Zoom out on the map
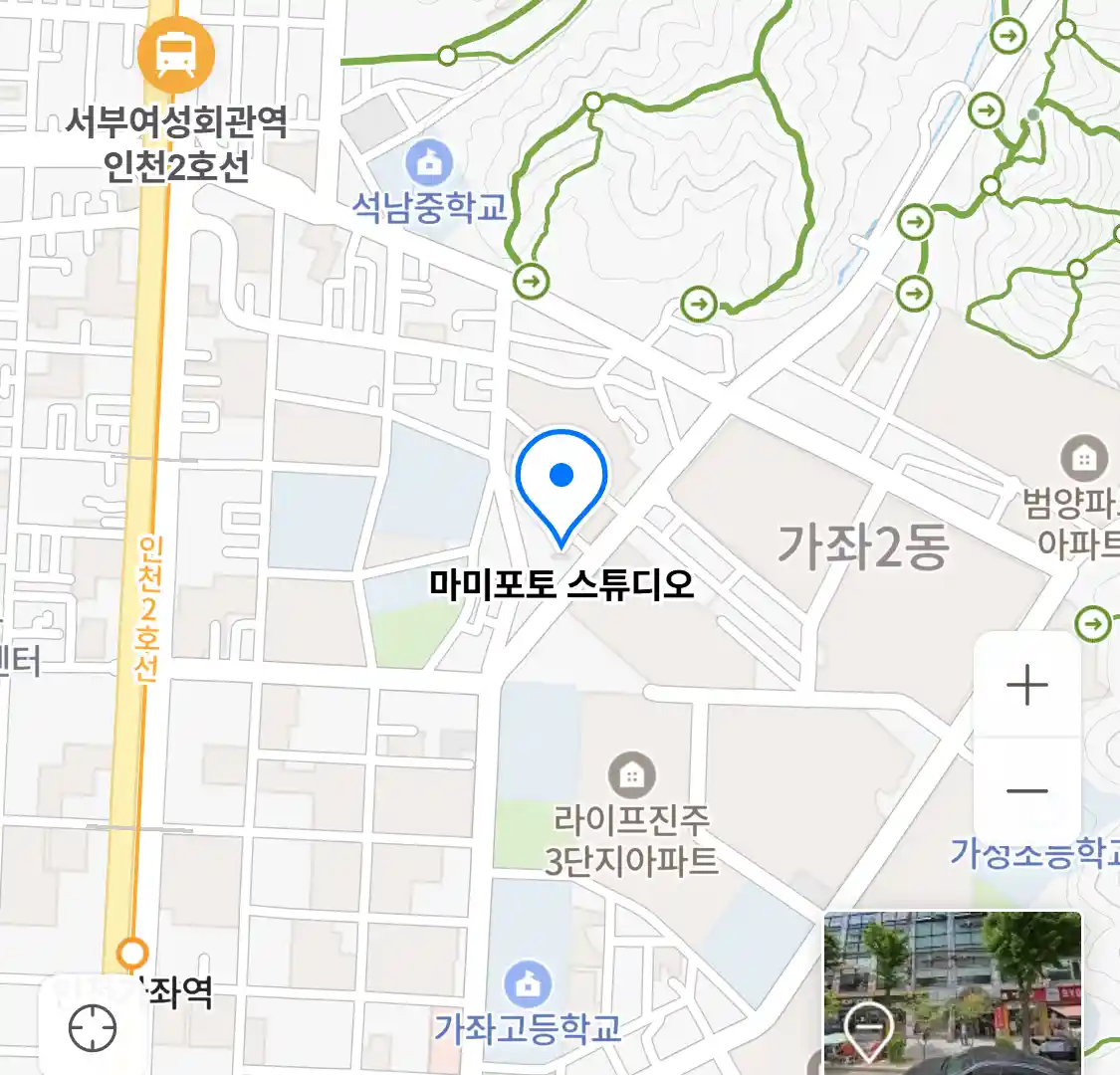The image size is (1120, 1075). 1026,792
